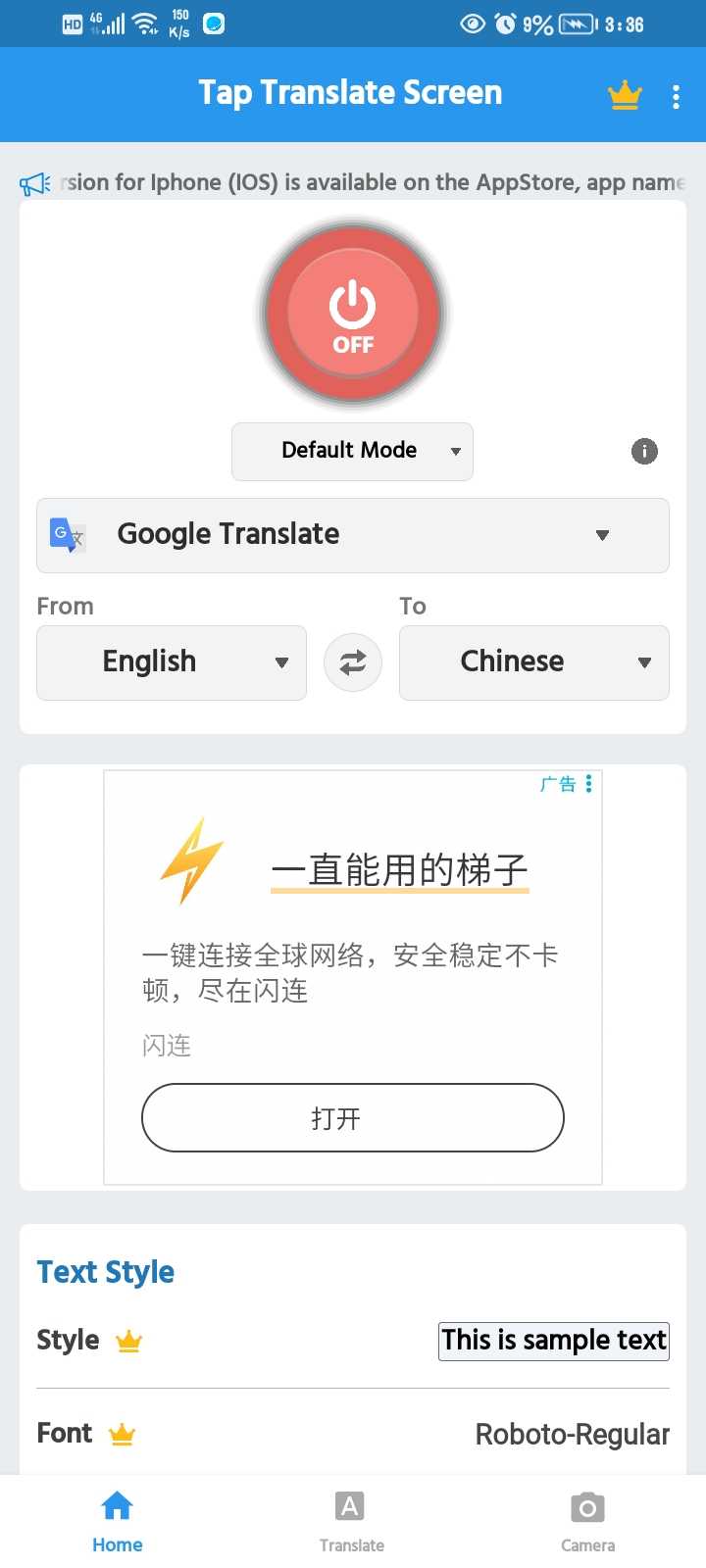706x1568 pixels.
Task: Open the premium crown icon
Action: [625, 95]
